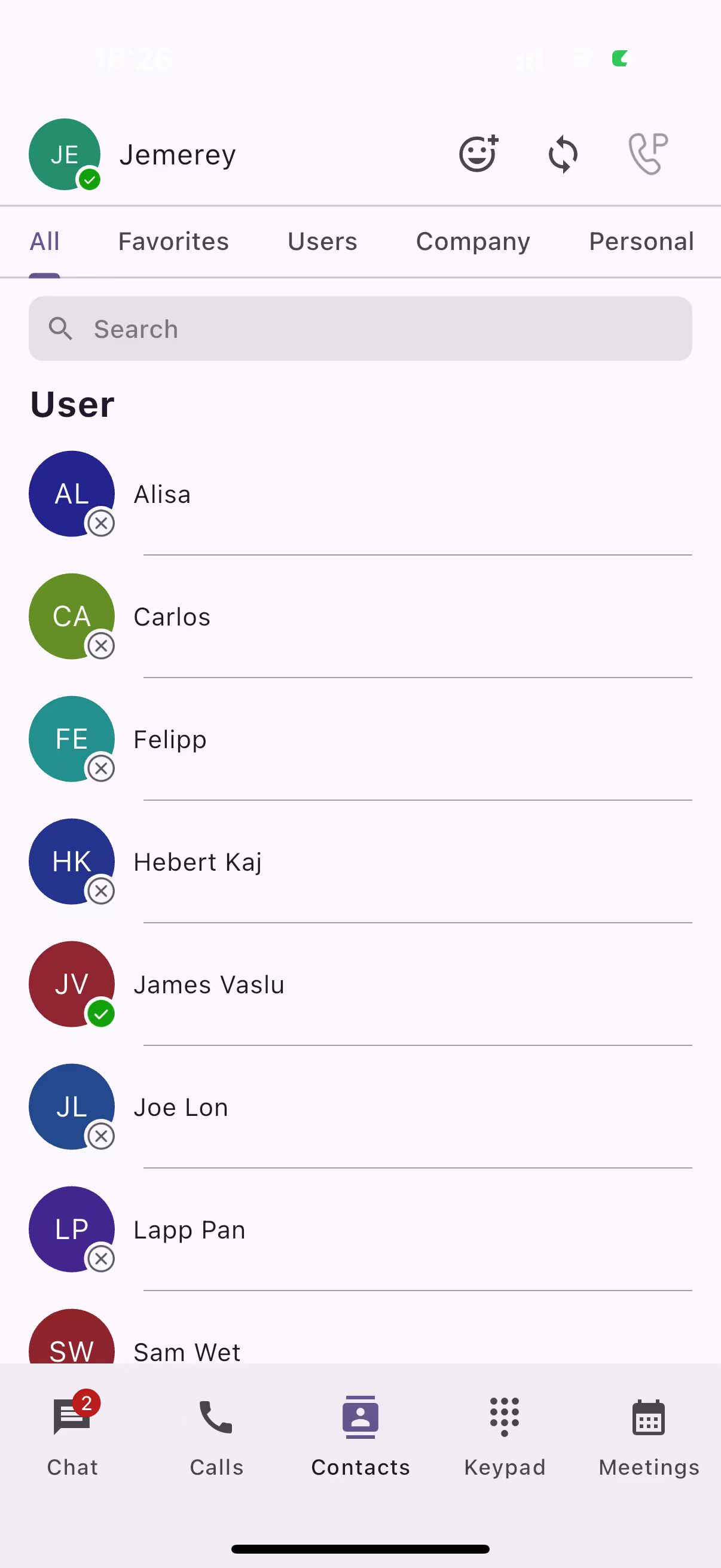Open contact Alisa
Screen dimensions: 721x1568
tap(162, 494)
